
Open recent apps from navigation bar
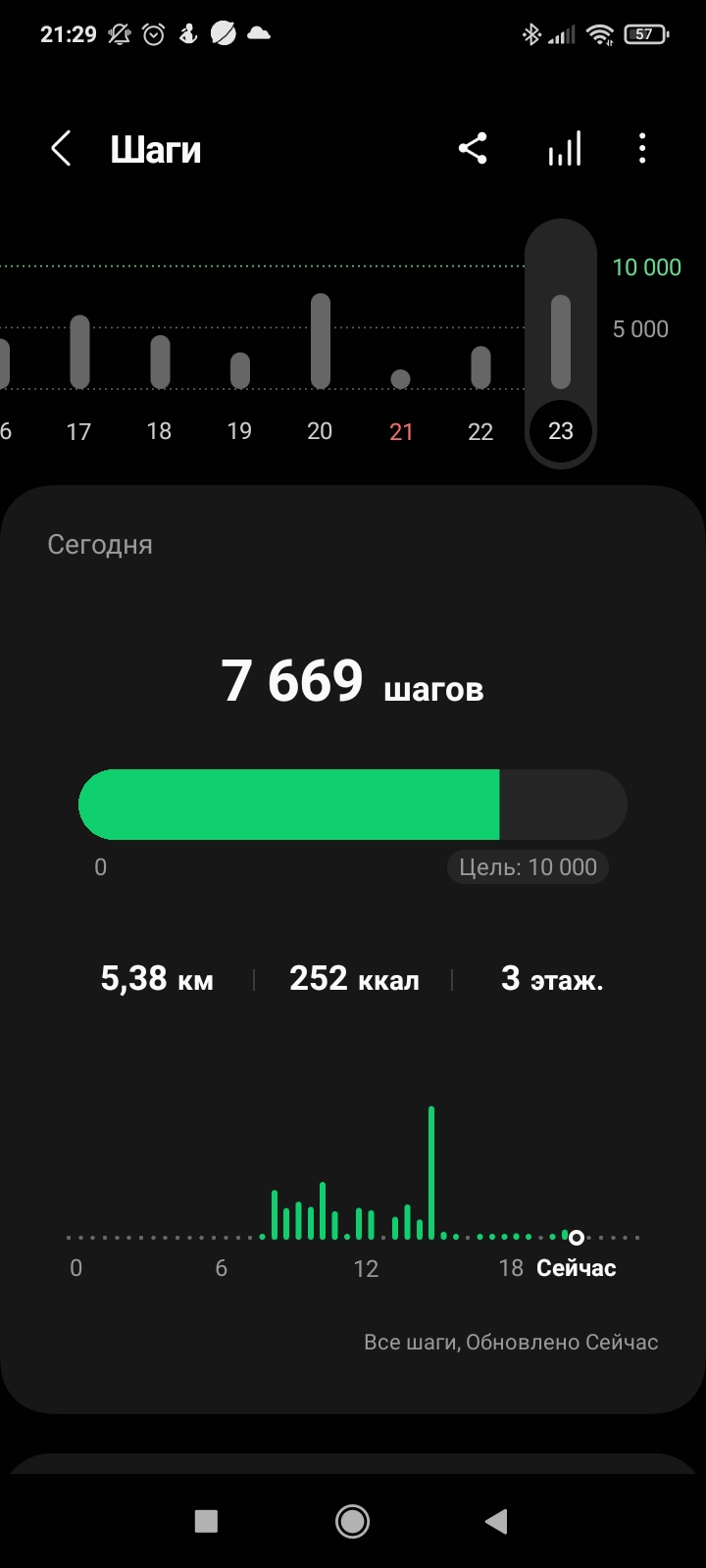pos(206,1521)
